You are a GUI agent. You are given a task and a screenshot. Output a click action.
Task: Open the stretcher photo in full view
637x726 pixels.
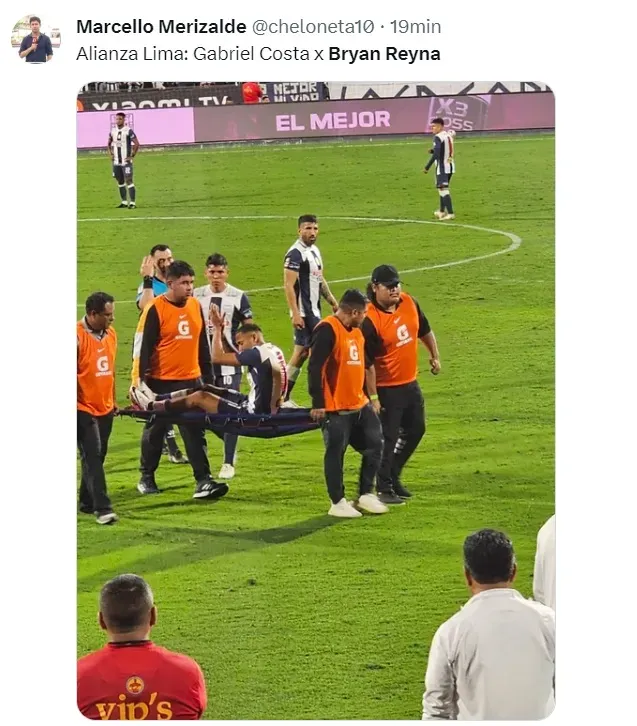point(315,400)
